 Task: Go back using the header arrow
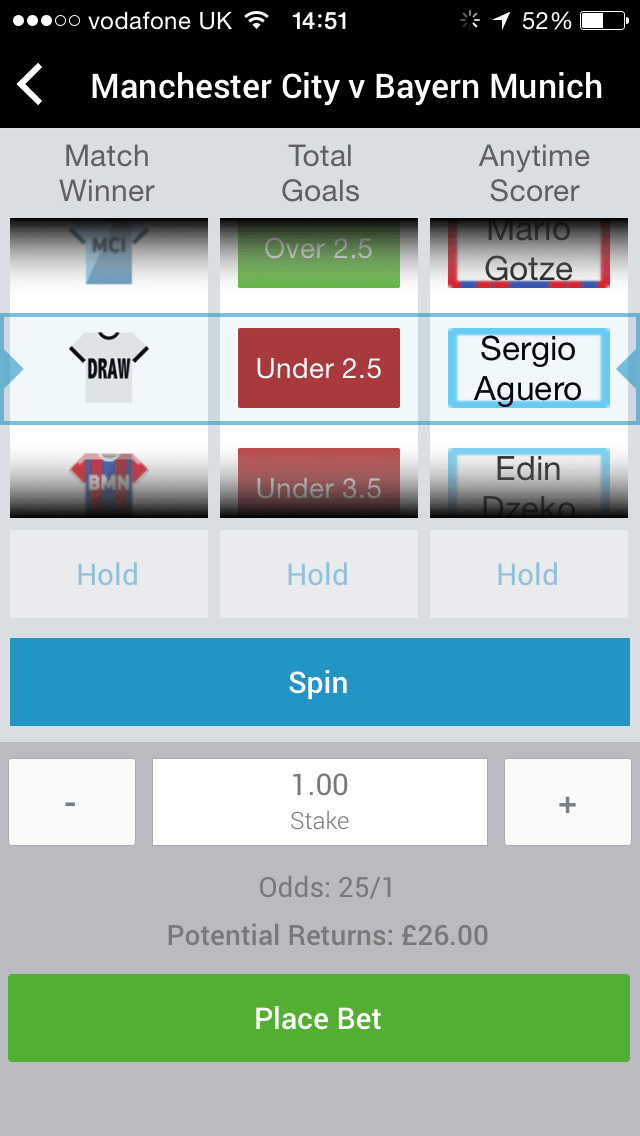click(x=31, y=85)
